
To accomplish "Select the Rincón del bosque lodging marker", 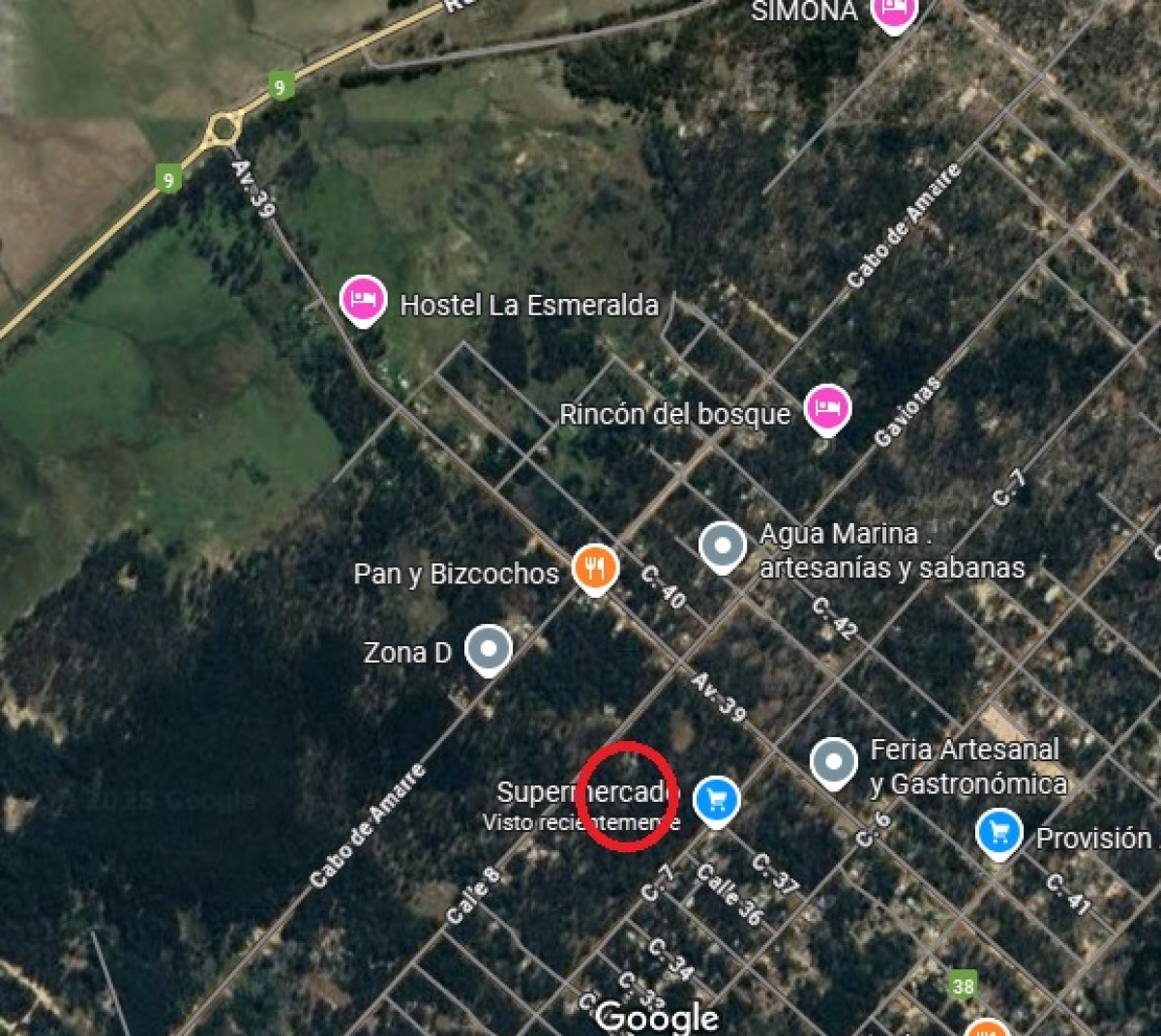I will (x=827, y=408).
